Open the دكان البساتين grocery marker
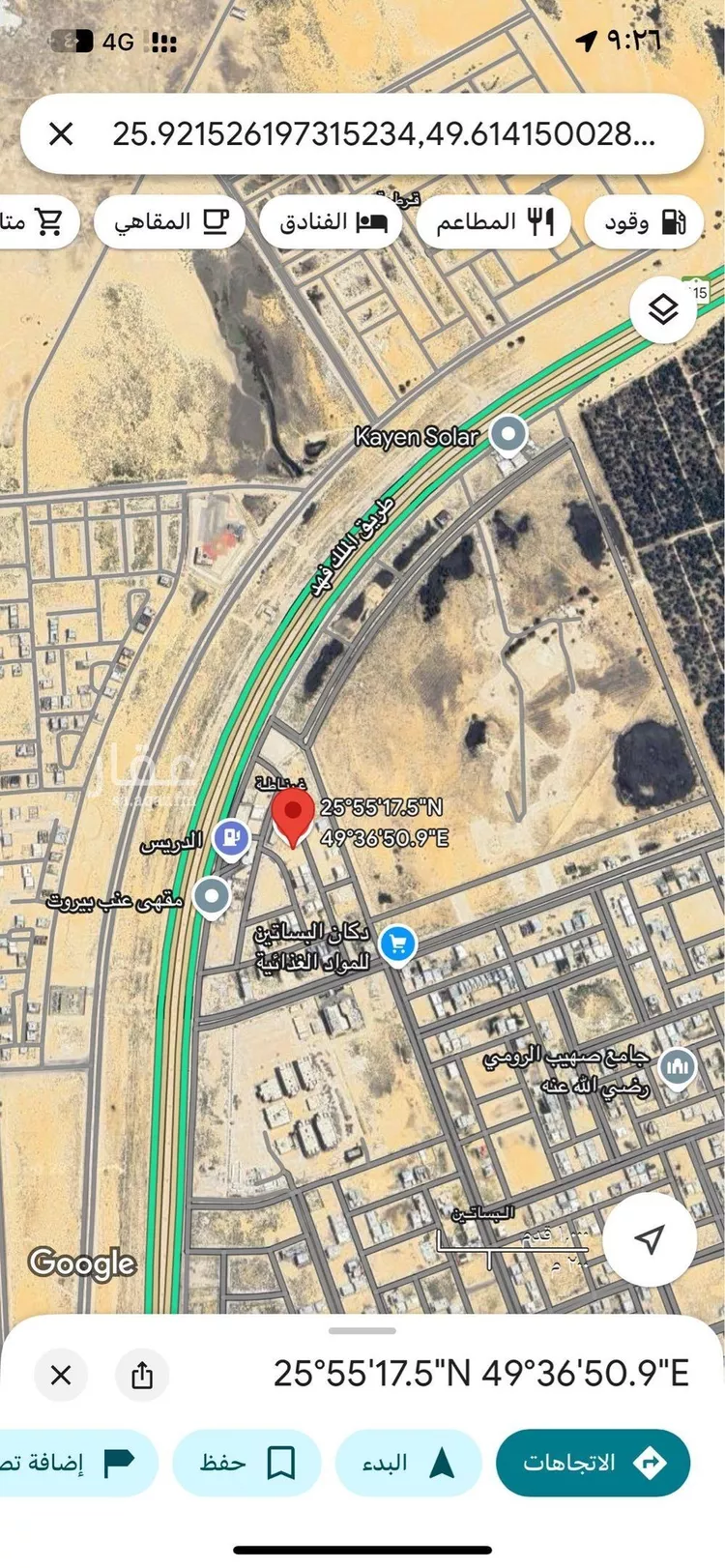 coord(397,944)
